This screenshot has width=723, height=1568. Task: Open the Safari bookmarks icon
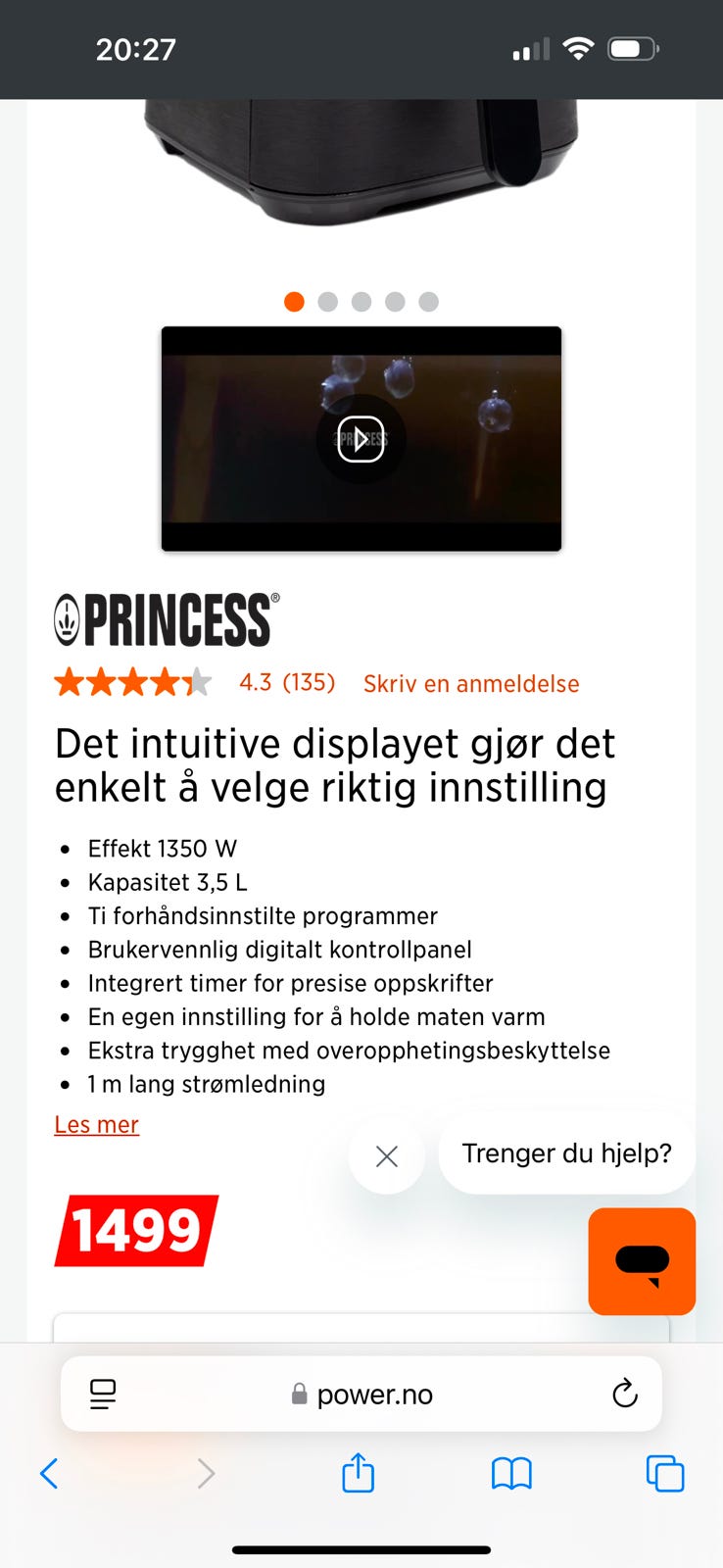click(510, 1473)
